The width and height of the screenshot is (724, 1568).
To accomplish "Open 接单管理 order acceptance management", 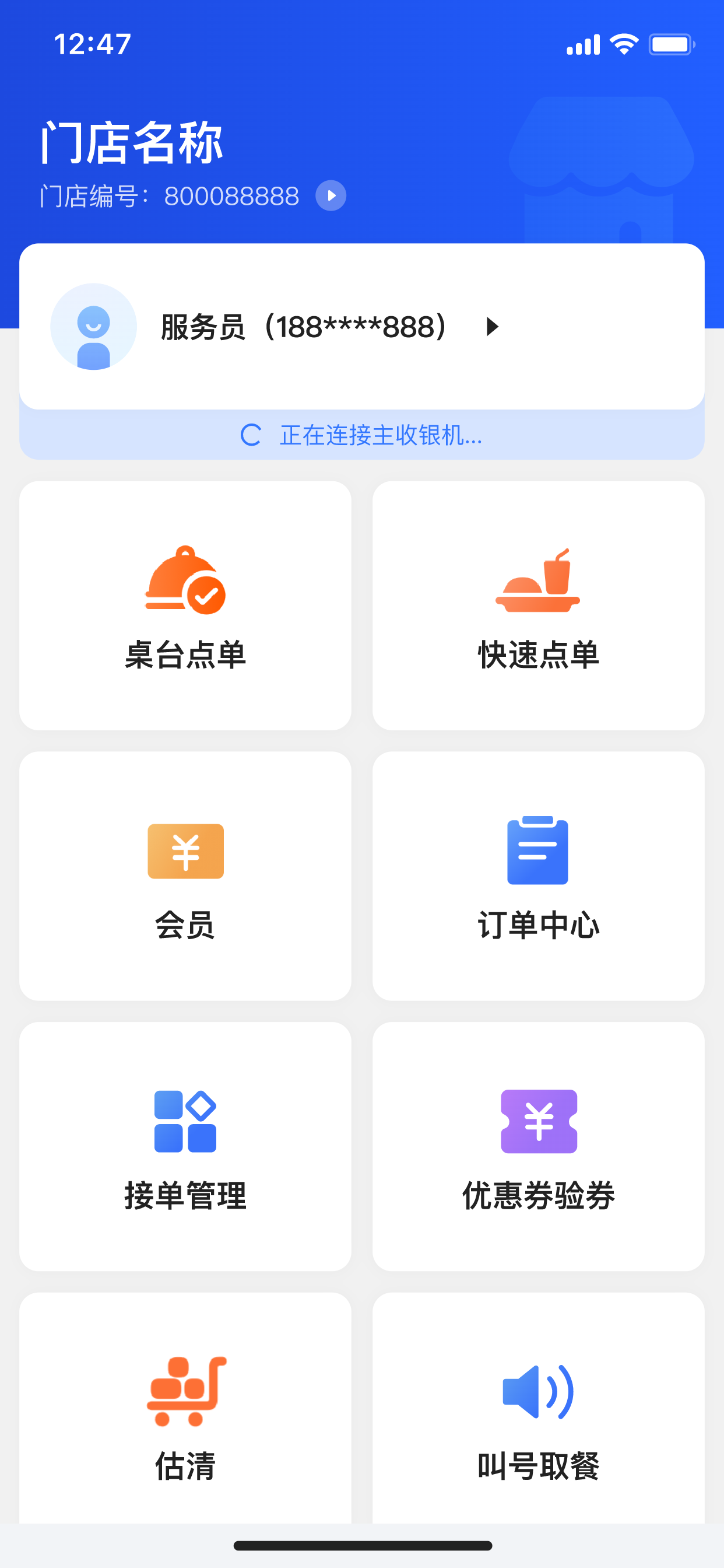I will [x=185, y=1146].
